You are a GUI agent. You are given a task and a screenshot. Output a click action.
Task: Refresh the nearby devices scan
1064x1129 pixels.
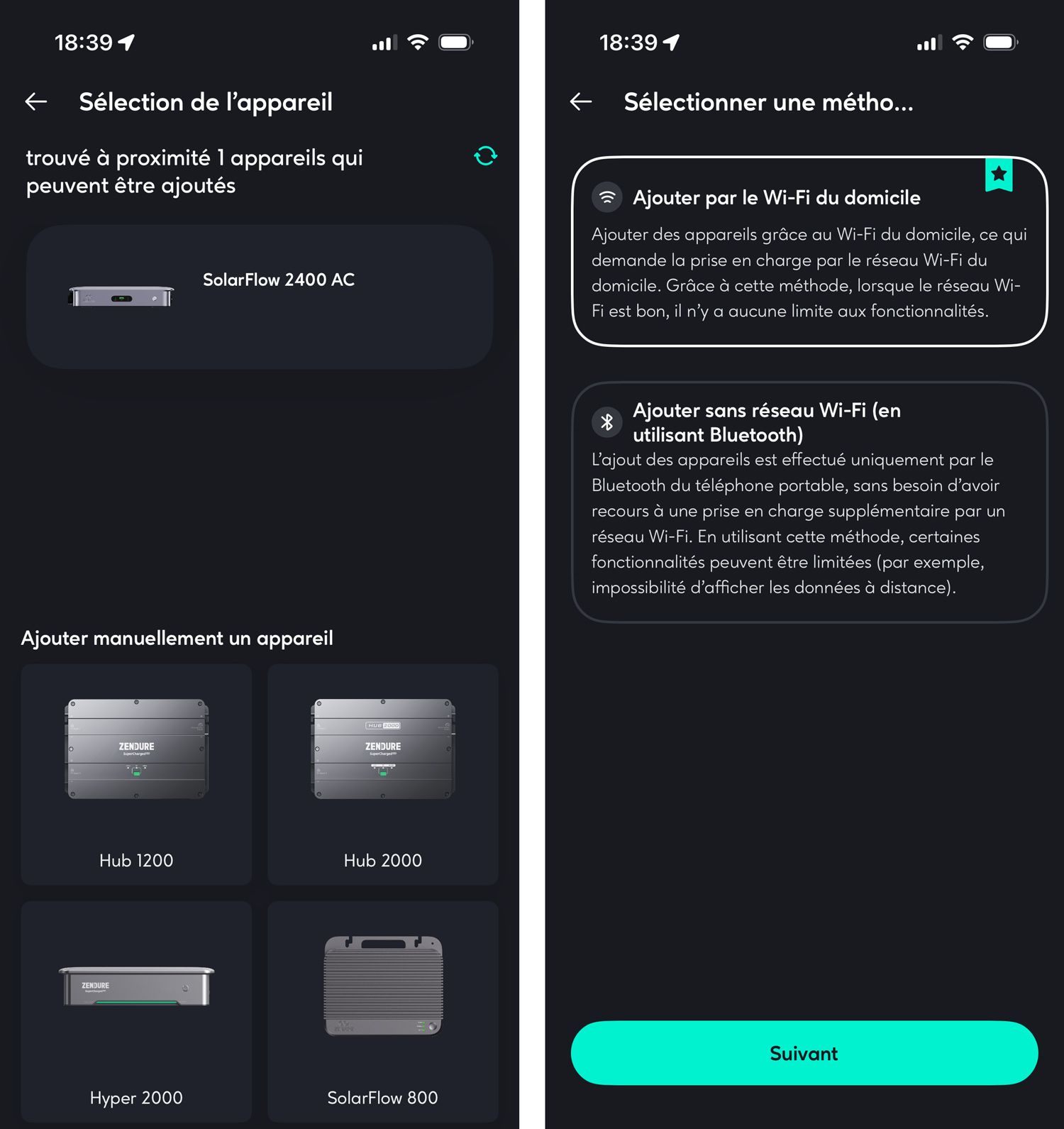485,156
